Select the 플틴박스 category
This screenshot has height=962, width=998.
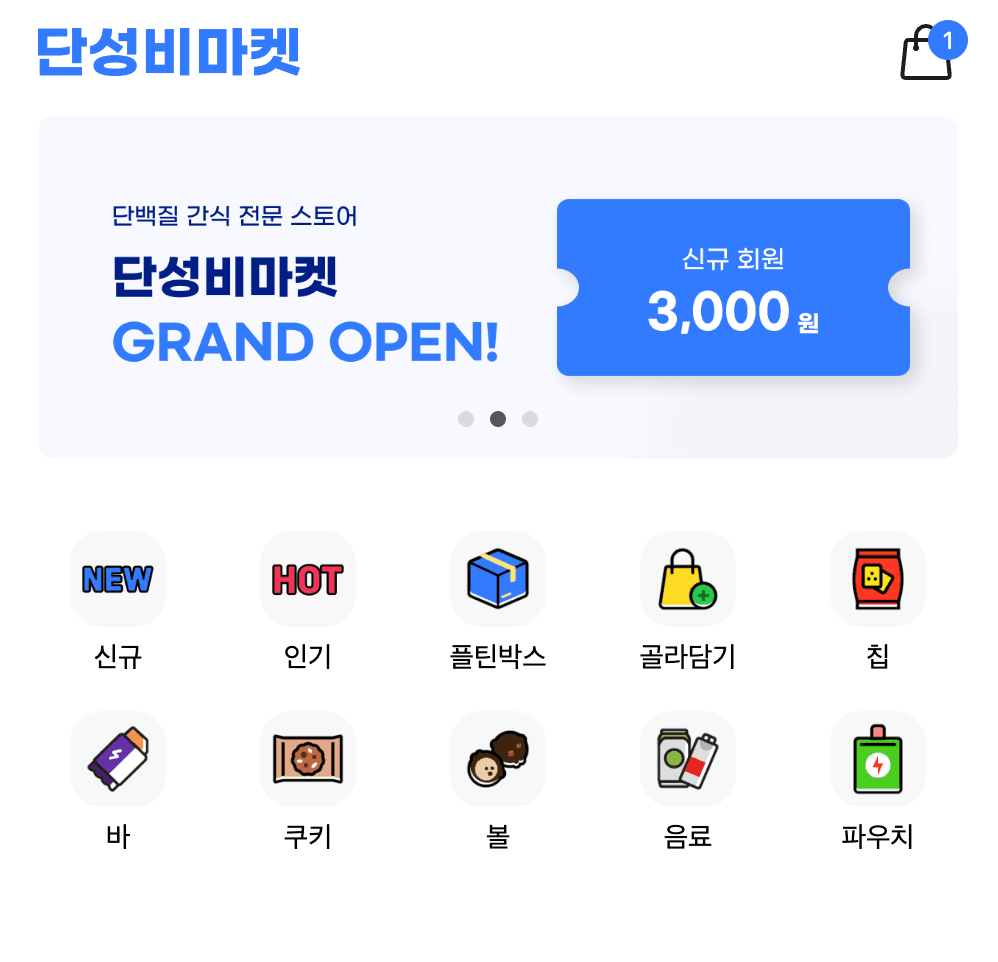(x=498, y=580)
